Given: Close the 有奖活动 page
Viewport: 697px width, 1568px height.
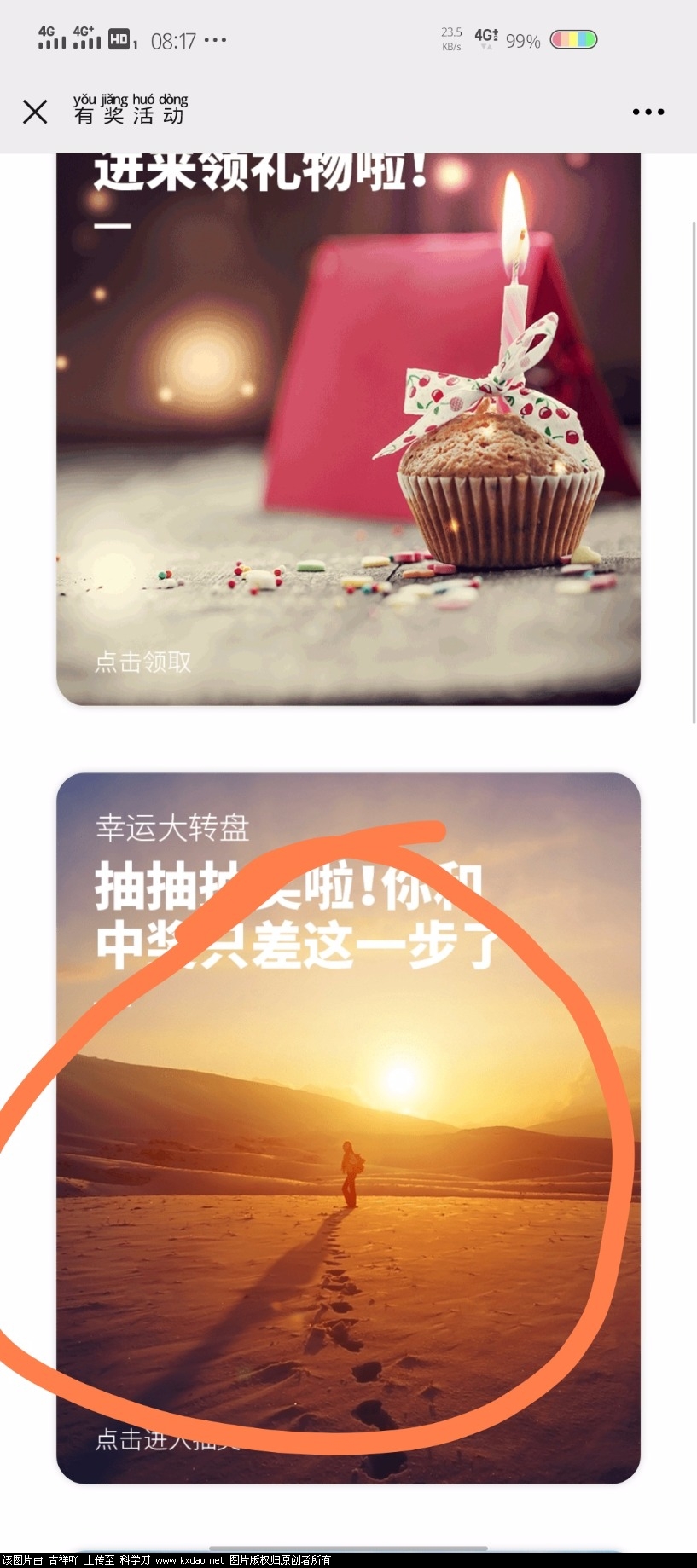Looking at the screenshot, I should pyautogui.click(x=35, y=112).
